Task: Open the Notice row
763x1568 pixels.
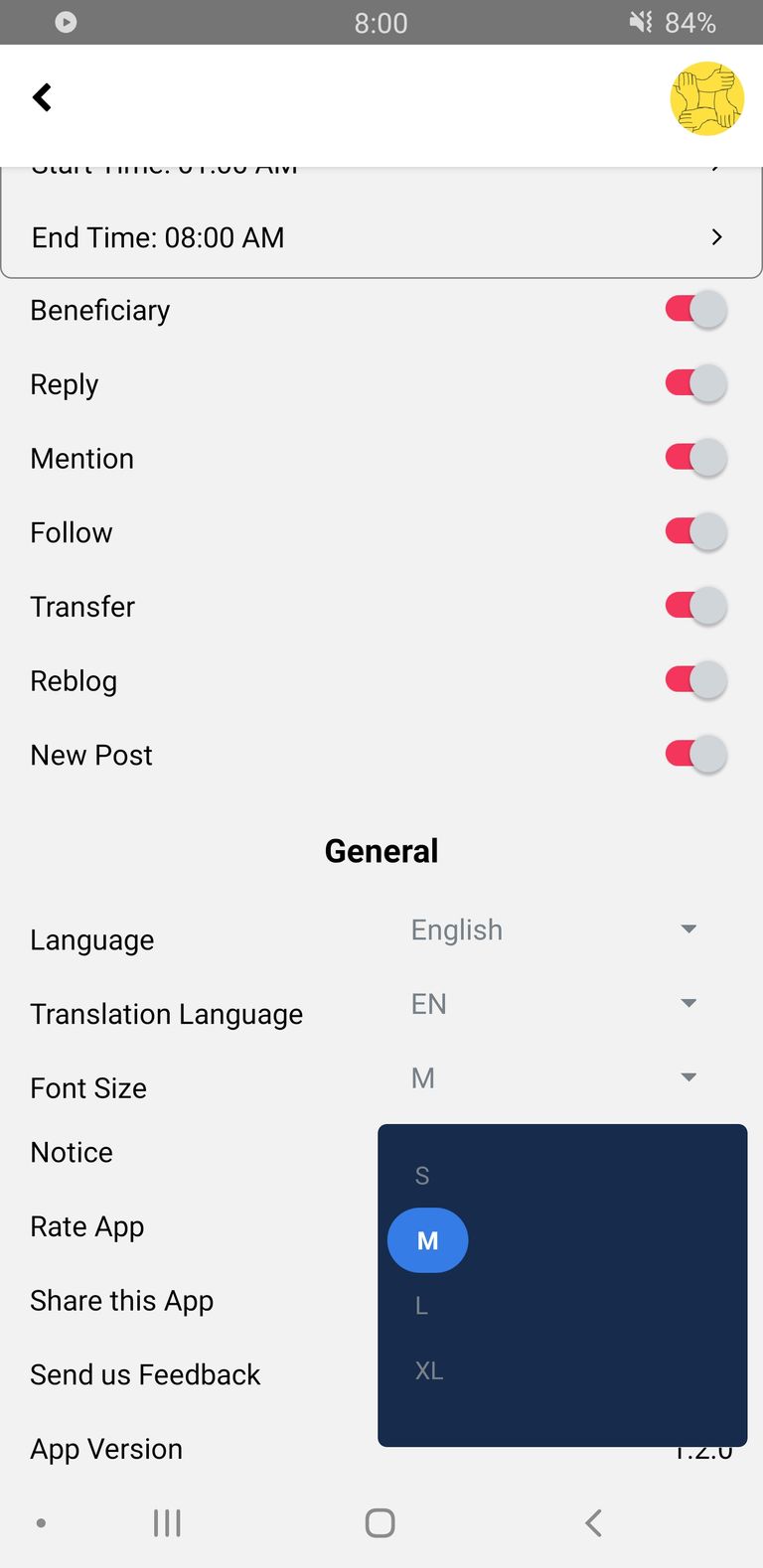Action: (72, 1152)
